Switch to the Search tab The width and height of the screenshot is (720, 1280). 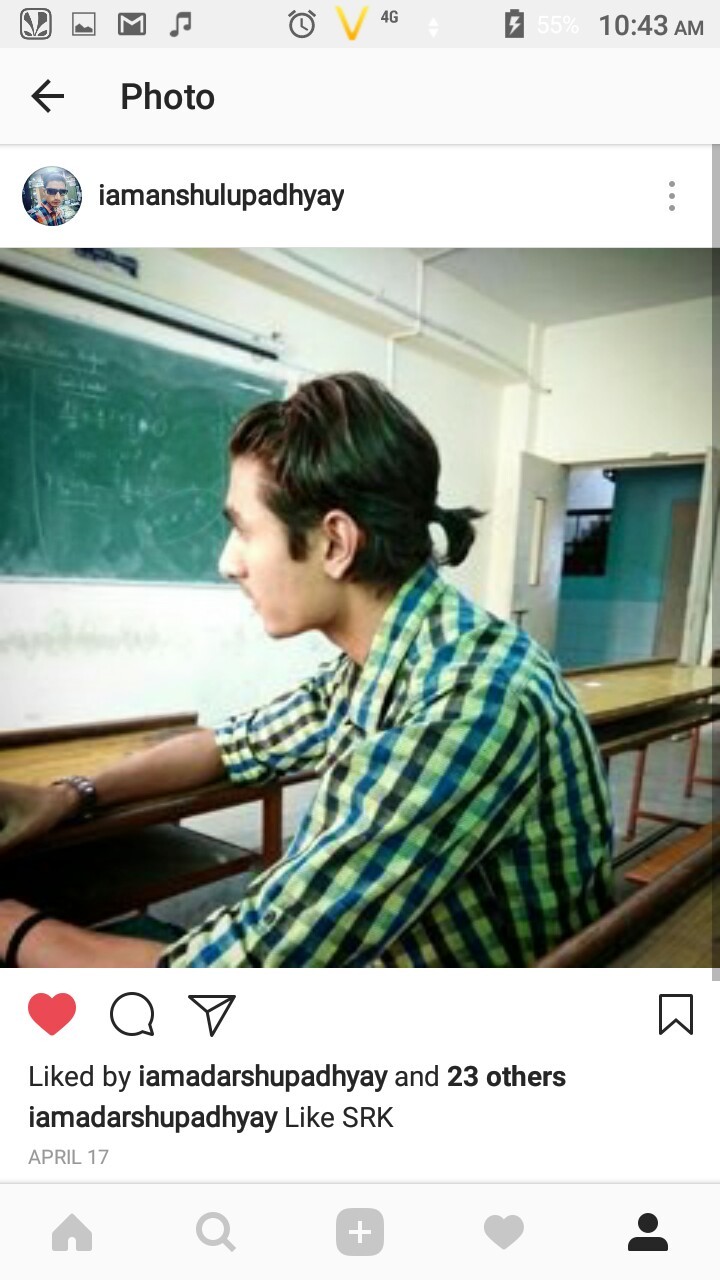[216, 1232]
